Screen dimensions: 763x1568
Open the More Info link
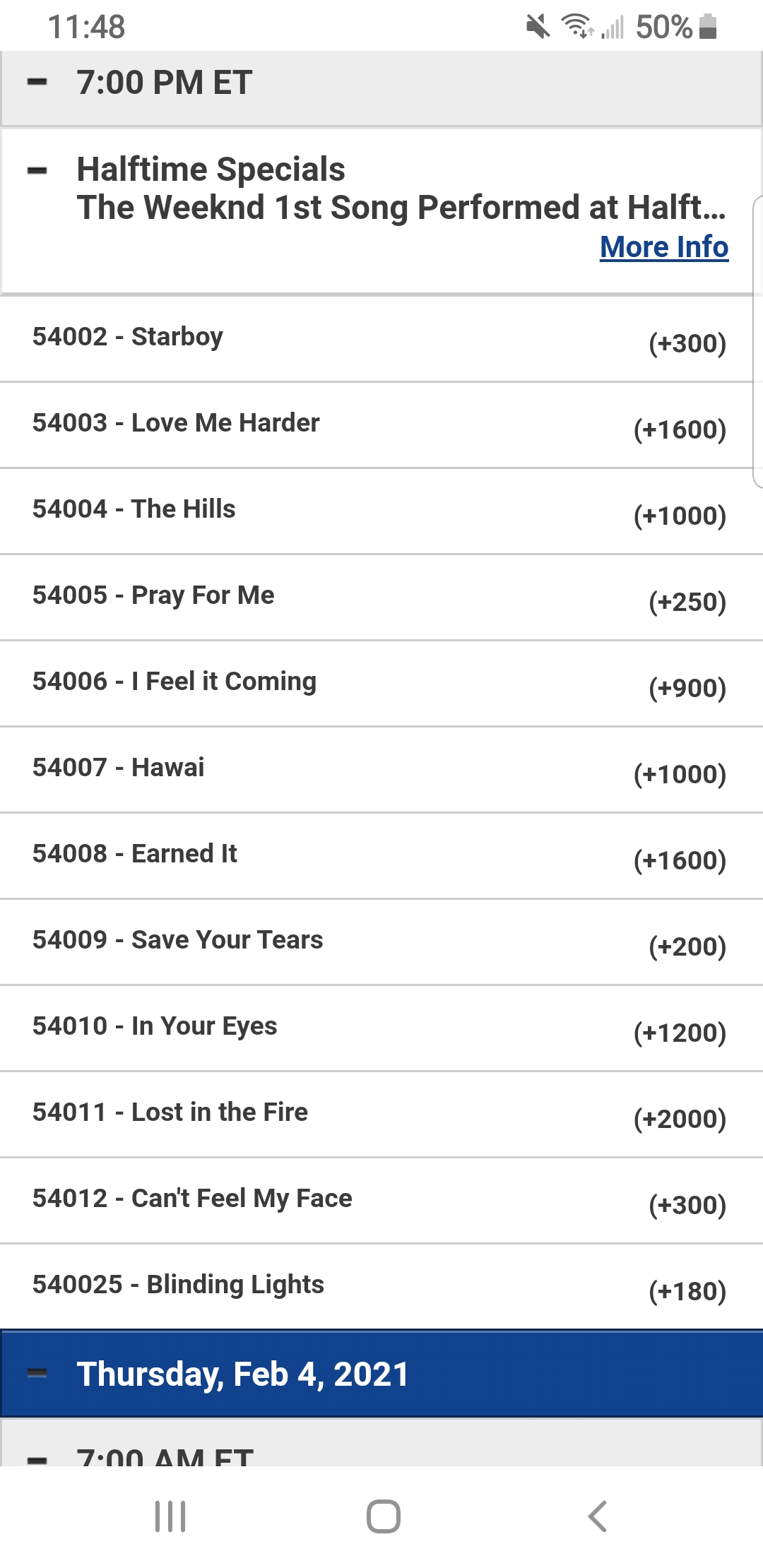pos(664,247)
